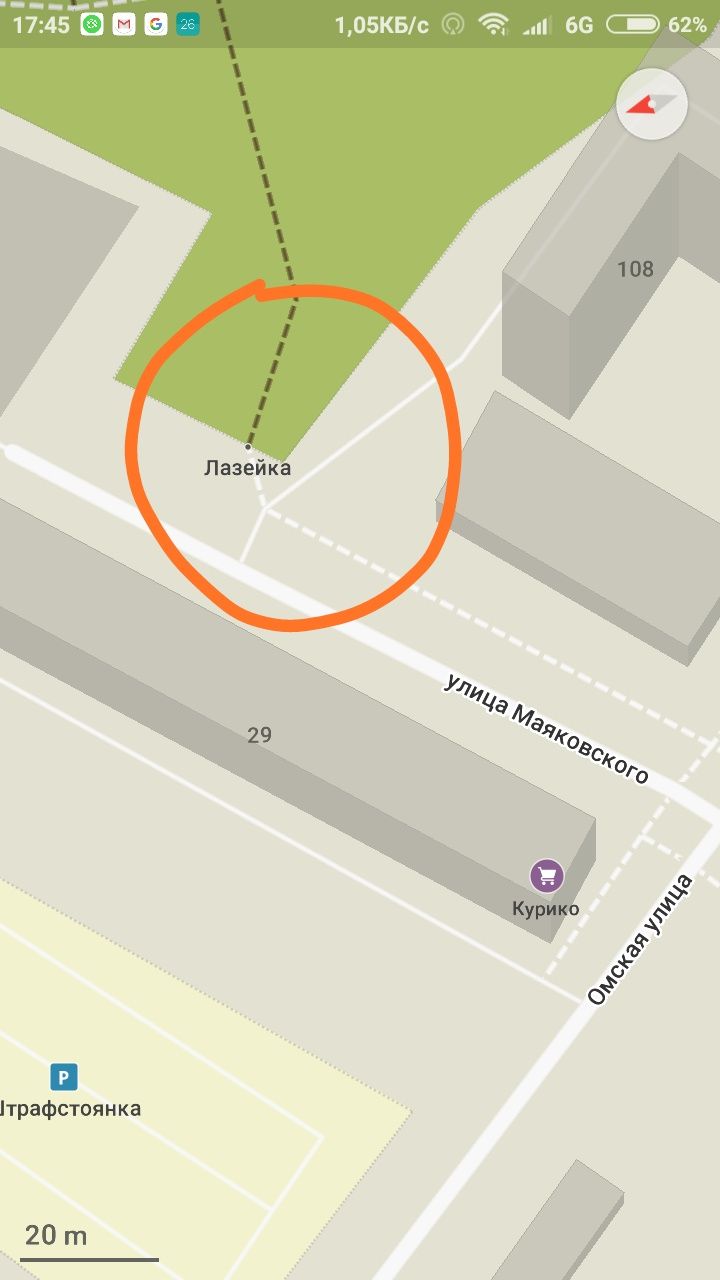Select the Штрафстоянка parking marker

[64, 1077]
